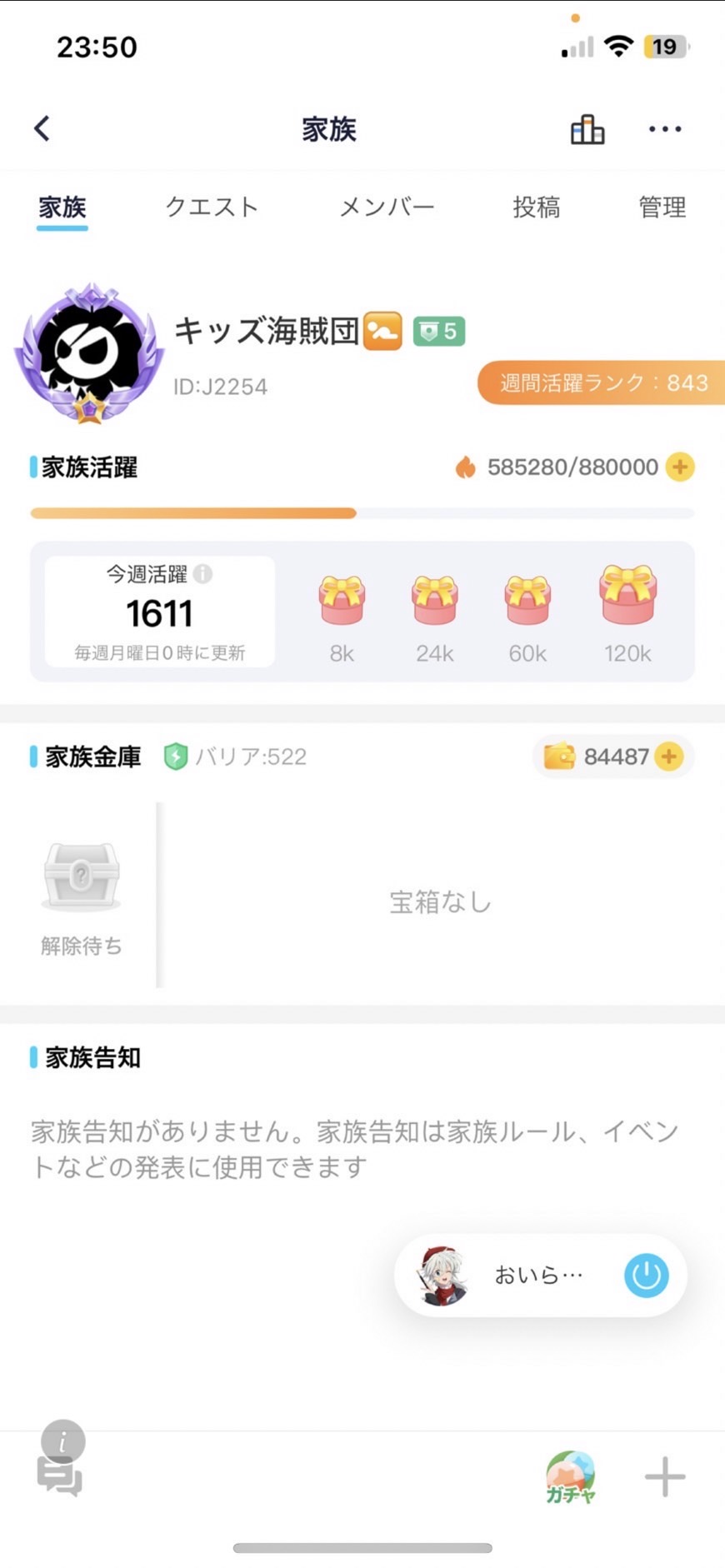The height and width of the screenshot is (1568, 725).
Task: Tap the 60k reward gift box
Action: point(527,600)
